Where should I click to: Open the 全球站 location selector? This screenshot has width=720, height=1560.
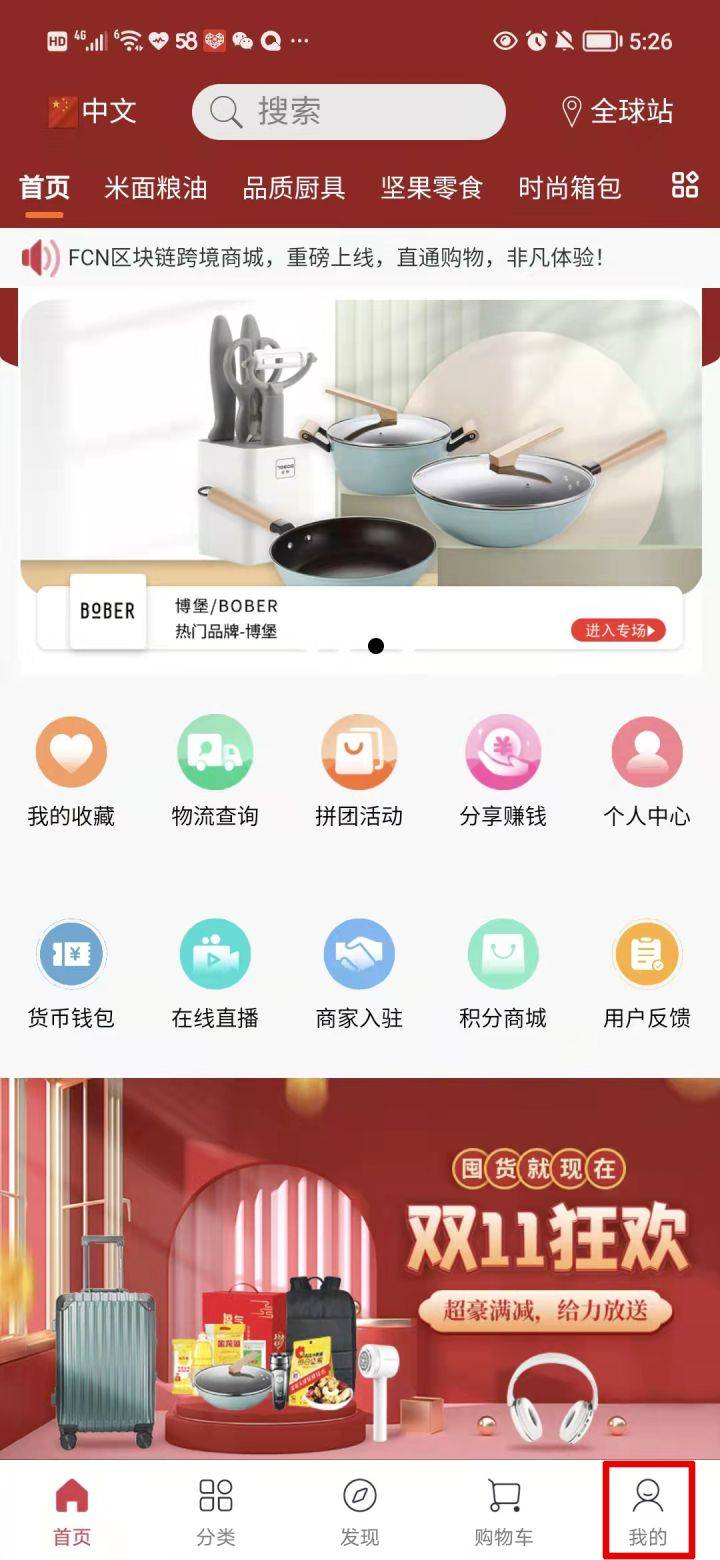point(617,111)
